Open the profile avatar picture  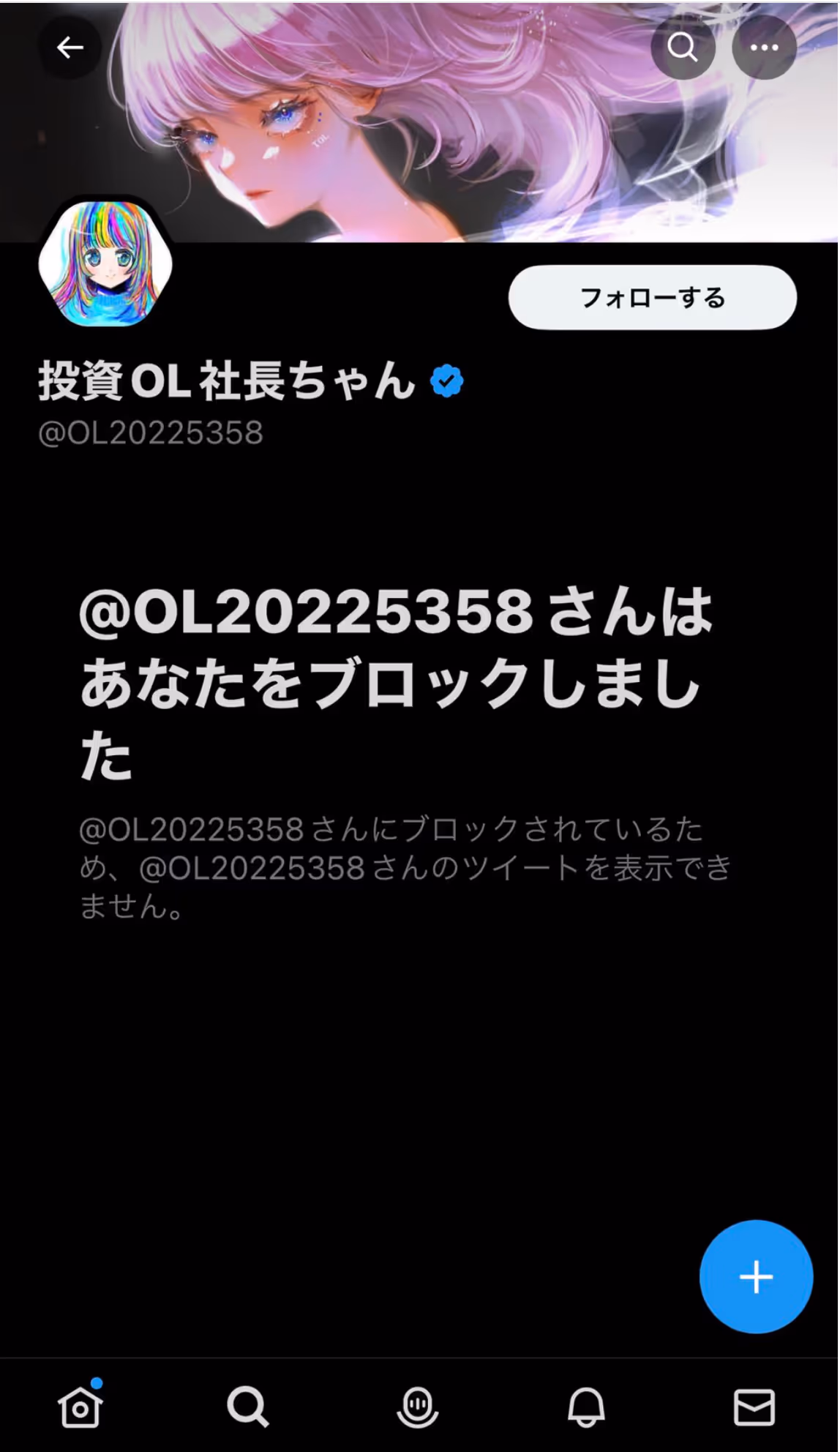click(x=105, y=264)
